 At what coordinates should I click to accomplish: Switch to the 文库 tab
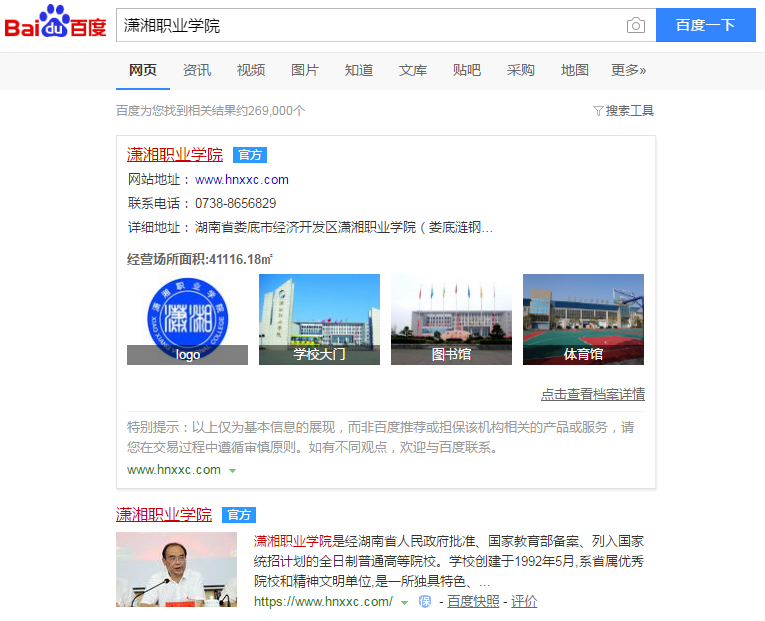pos(413,70)
